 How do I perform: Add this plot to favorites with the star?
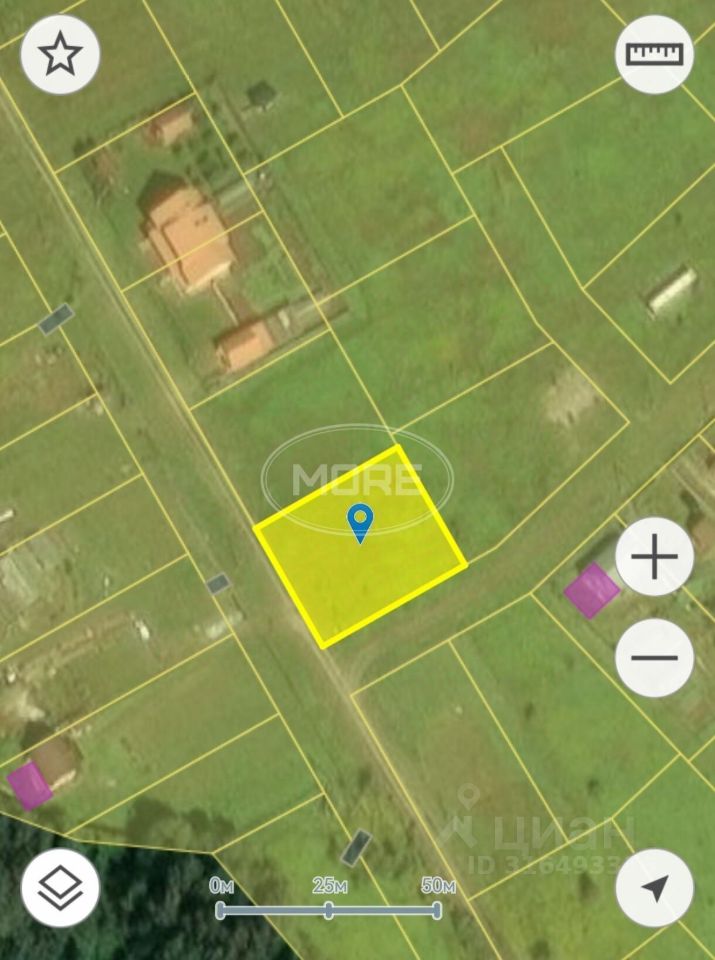(60, 55)
